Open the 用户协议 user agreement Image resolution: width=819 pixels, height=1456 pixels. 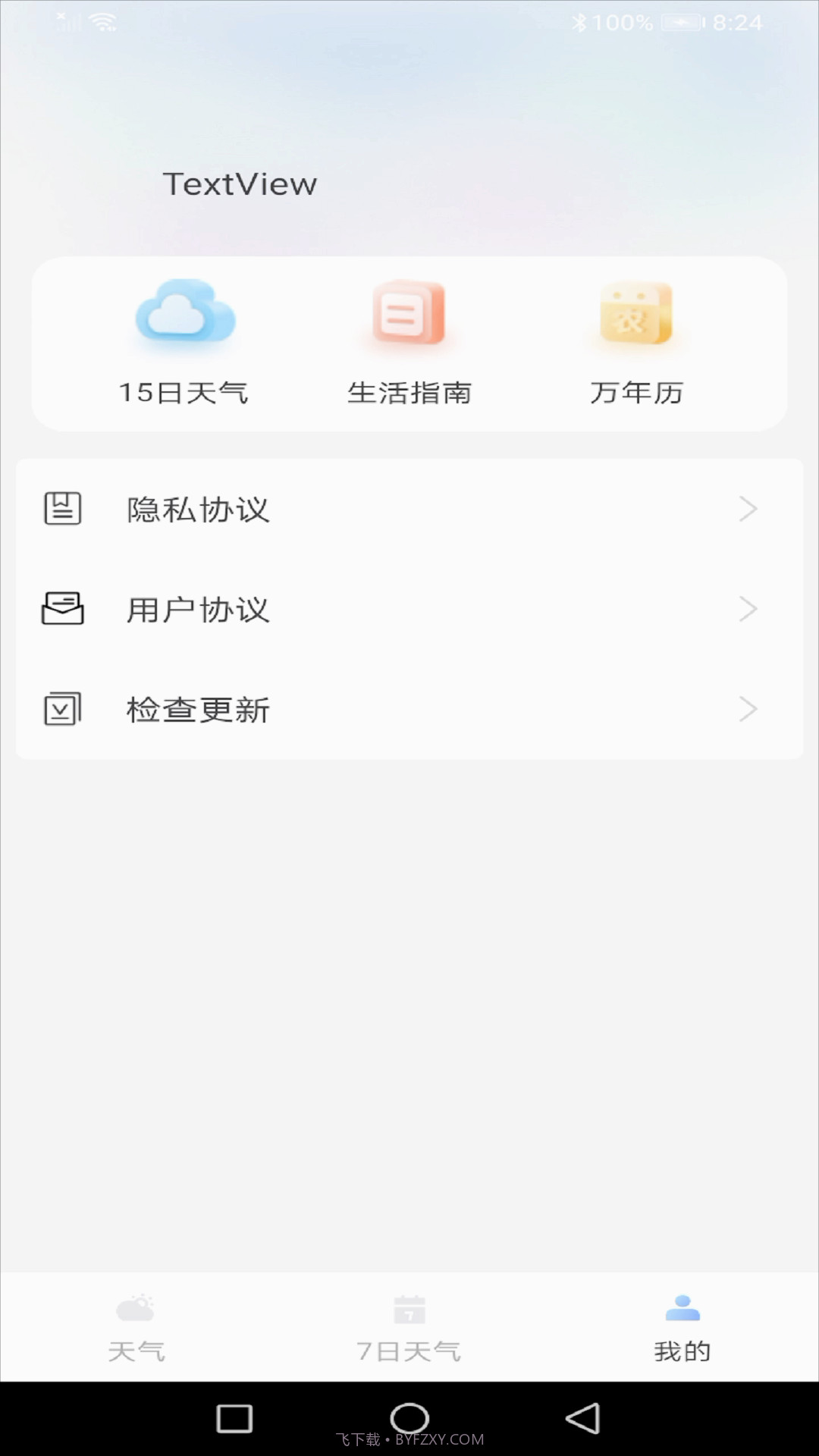(199, 608)
